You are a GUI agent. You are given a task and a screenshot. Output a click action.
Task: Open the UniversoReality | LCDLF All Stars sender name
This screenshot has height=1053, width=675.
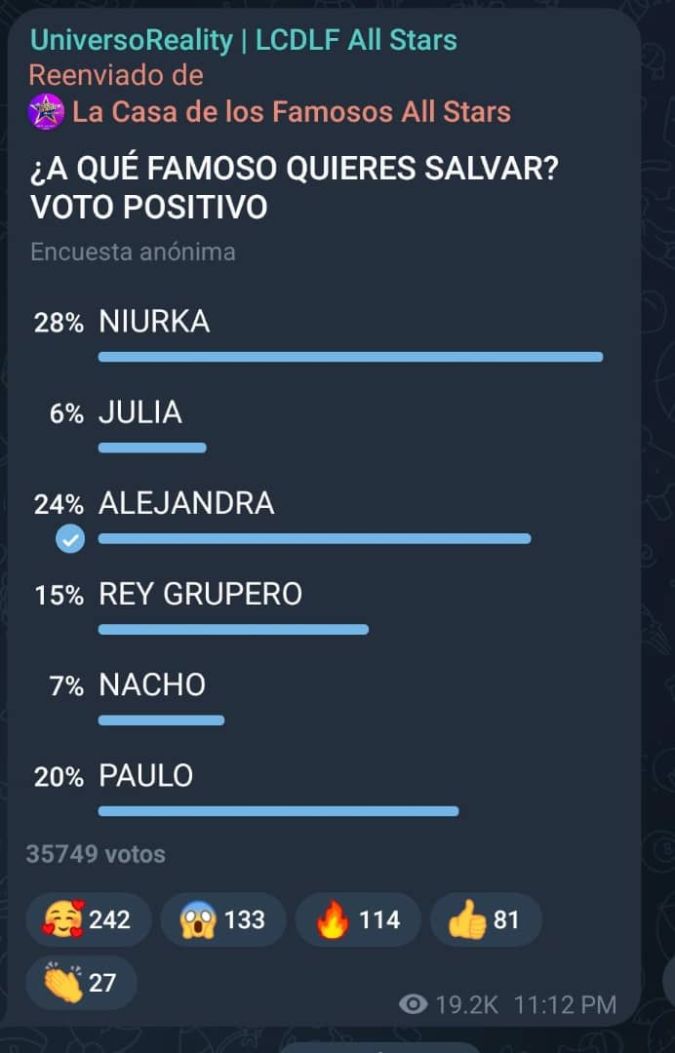(243, 40)
